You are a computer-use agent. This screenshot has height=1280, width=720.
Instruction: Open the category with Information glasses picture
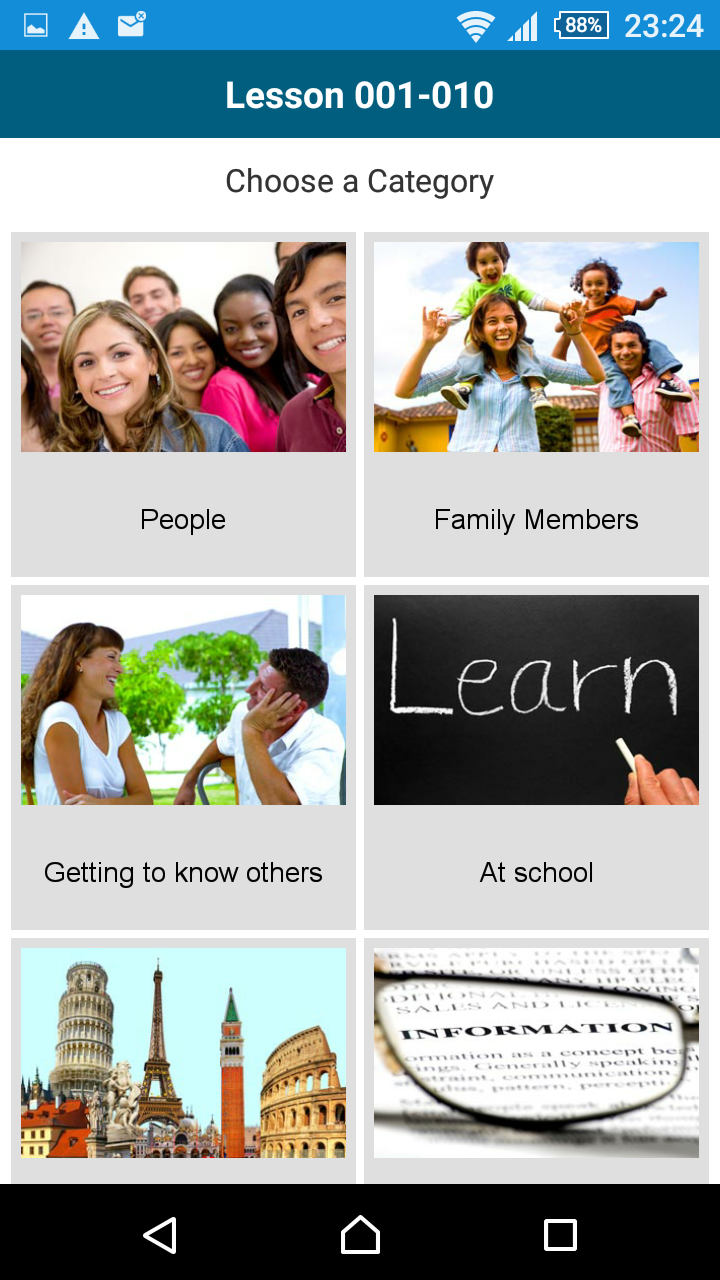pos(536,1055)
